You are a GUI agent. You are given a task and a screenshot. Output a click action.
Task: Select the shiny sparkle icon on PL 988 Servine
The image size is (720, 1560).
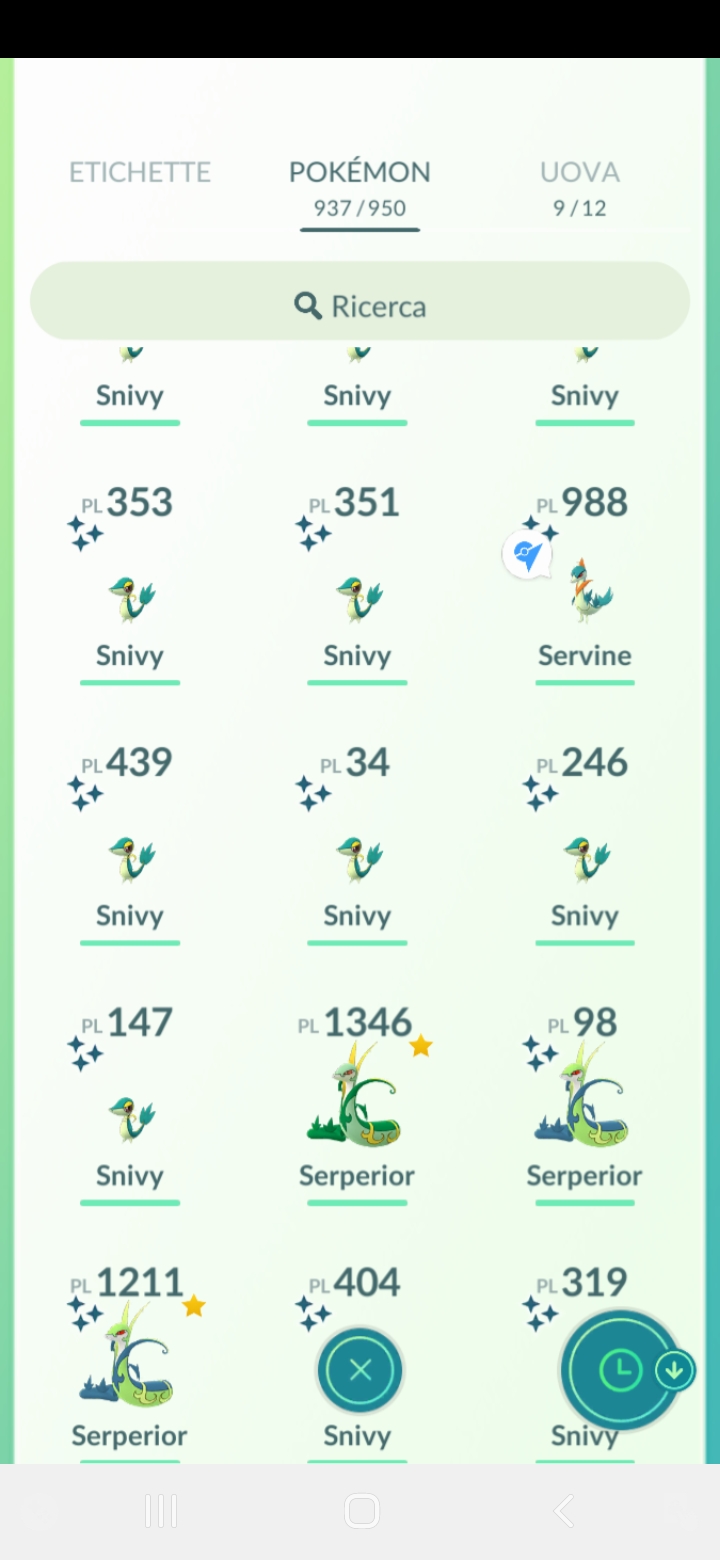[540, 527]
